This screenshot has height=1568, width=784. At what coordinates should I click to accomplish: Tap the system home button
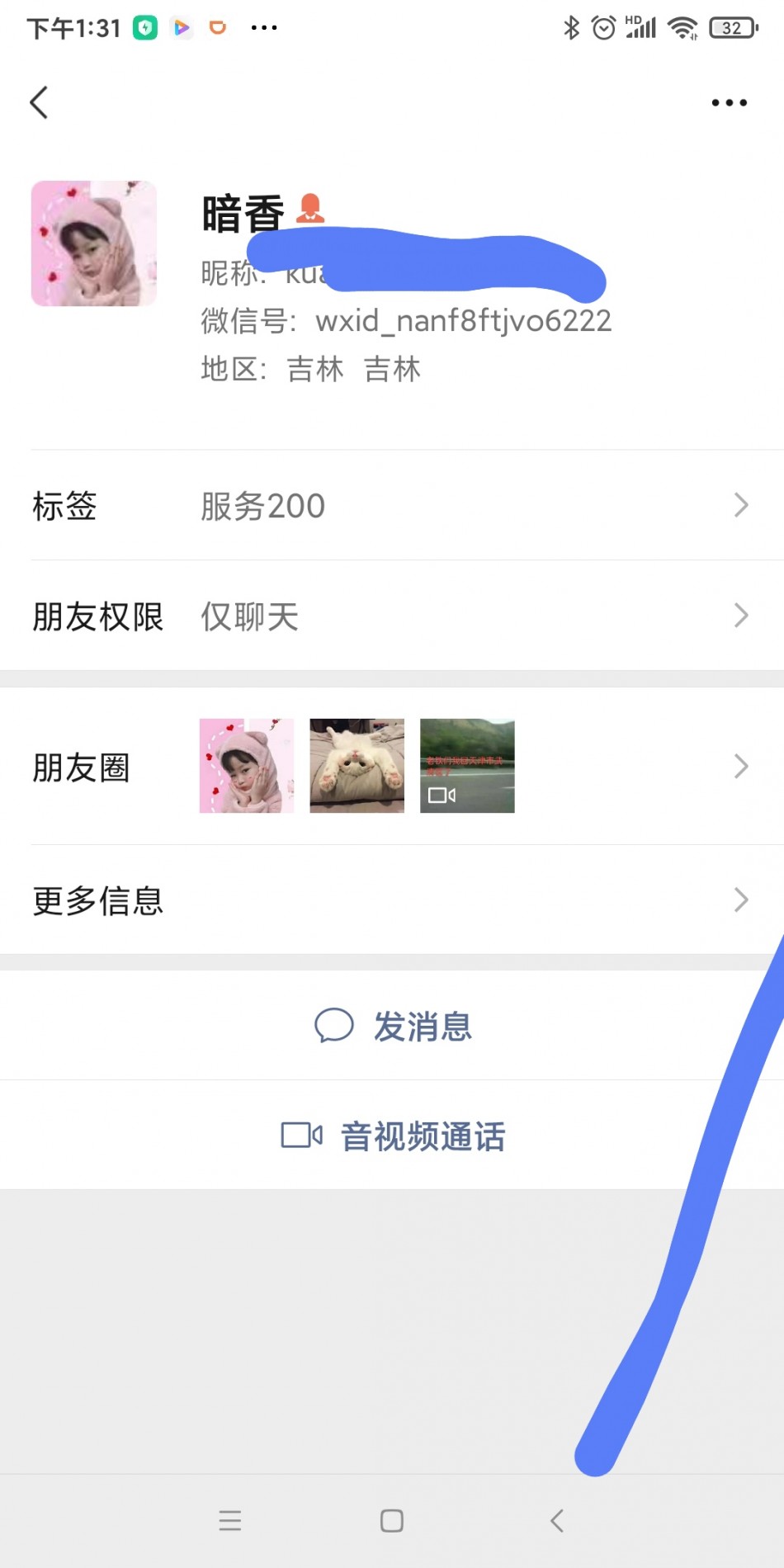pyautogui.click(x=392, y=1521)
